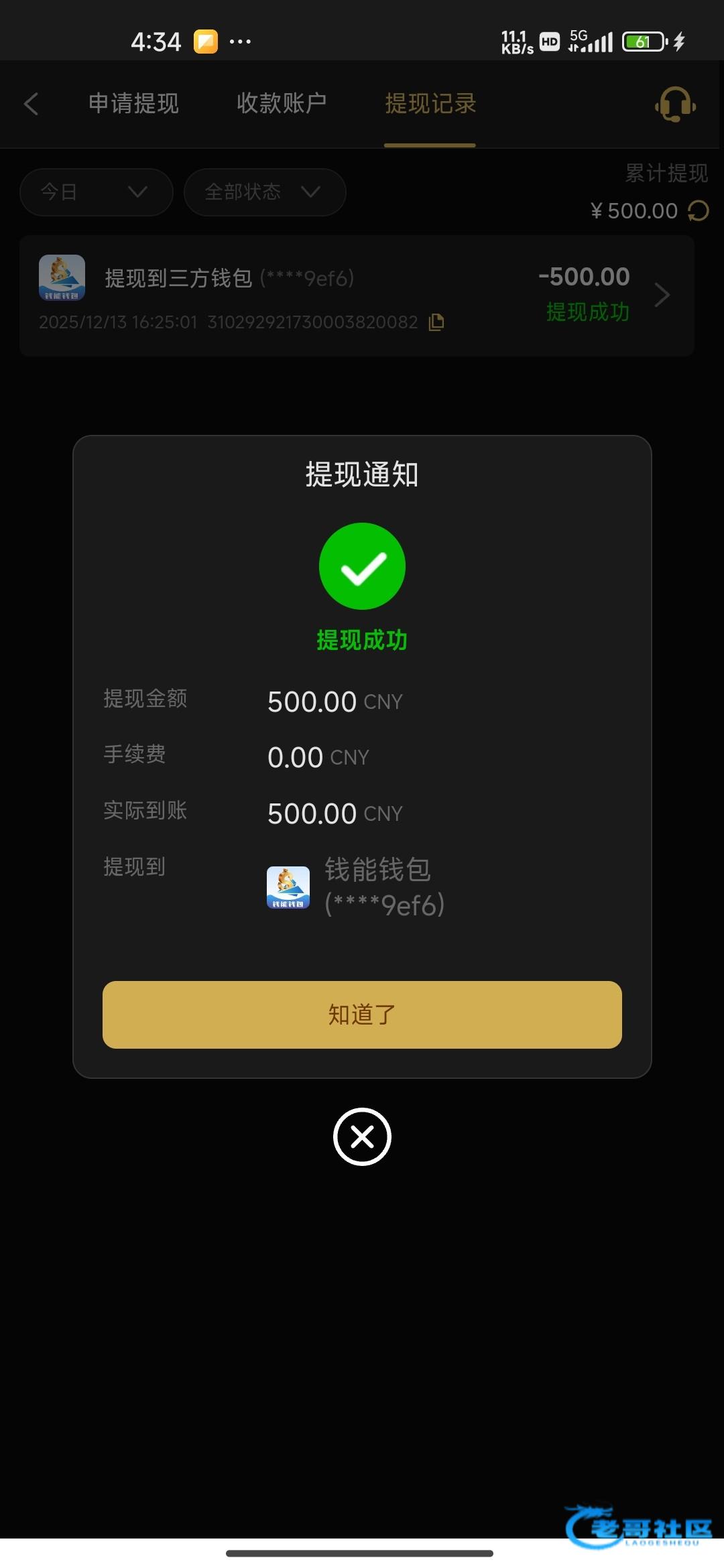This screenshot has height=1568, width=724.
Task: Refresh the cumulative withdrawal total
Action: [x=698, y=211]
